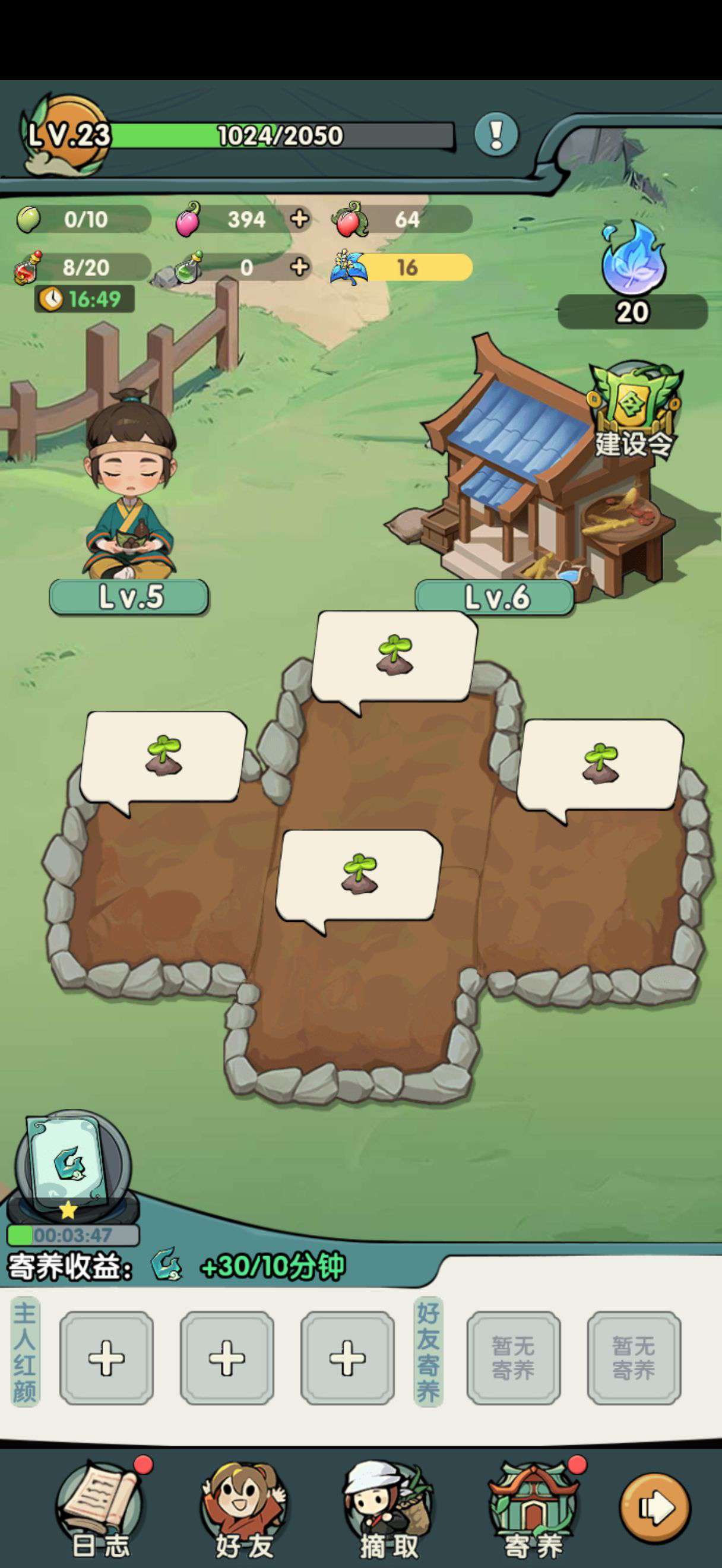Open the 好友 friends list
This screenshot has width=722, height=1568.
(x=245, y=1509)
